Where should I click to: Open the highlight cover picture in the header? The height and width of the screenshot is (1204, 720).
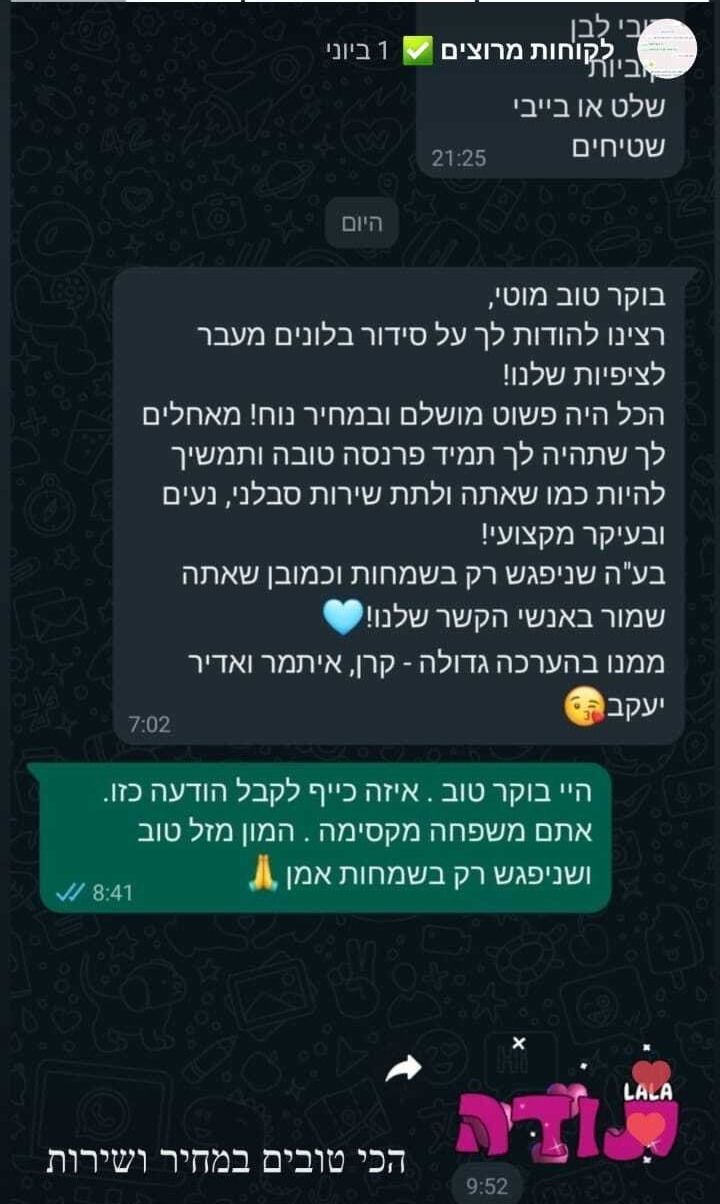[666, 50]
